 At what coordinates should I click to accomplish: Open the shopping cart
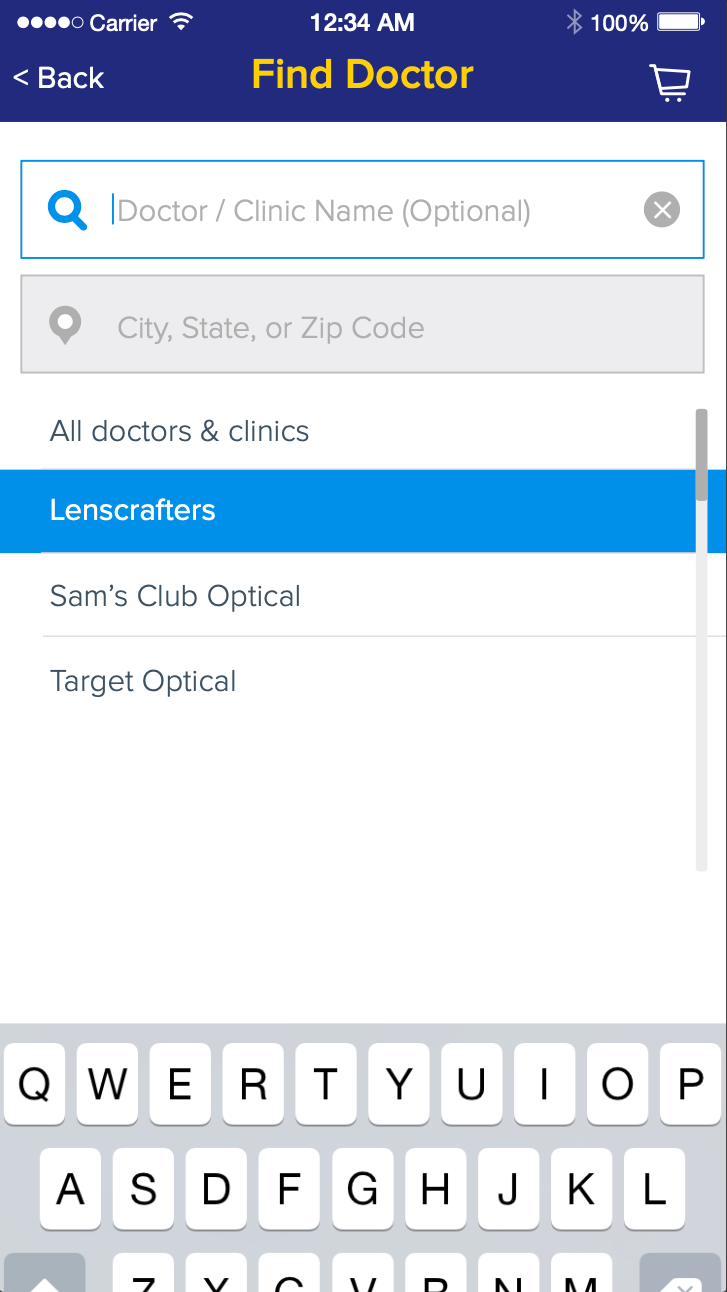pos(670,82)
